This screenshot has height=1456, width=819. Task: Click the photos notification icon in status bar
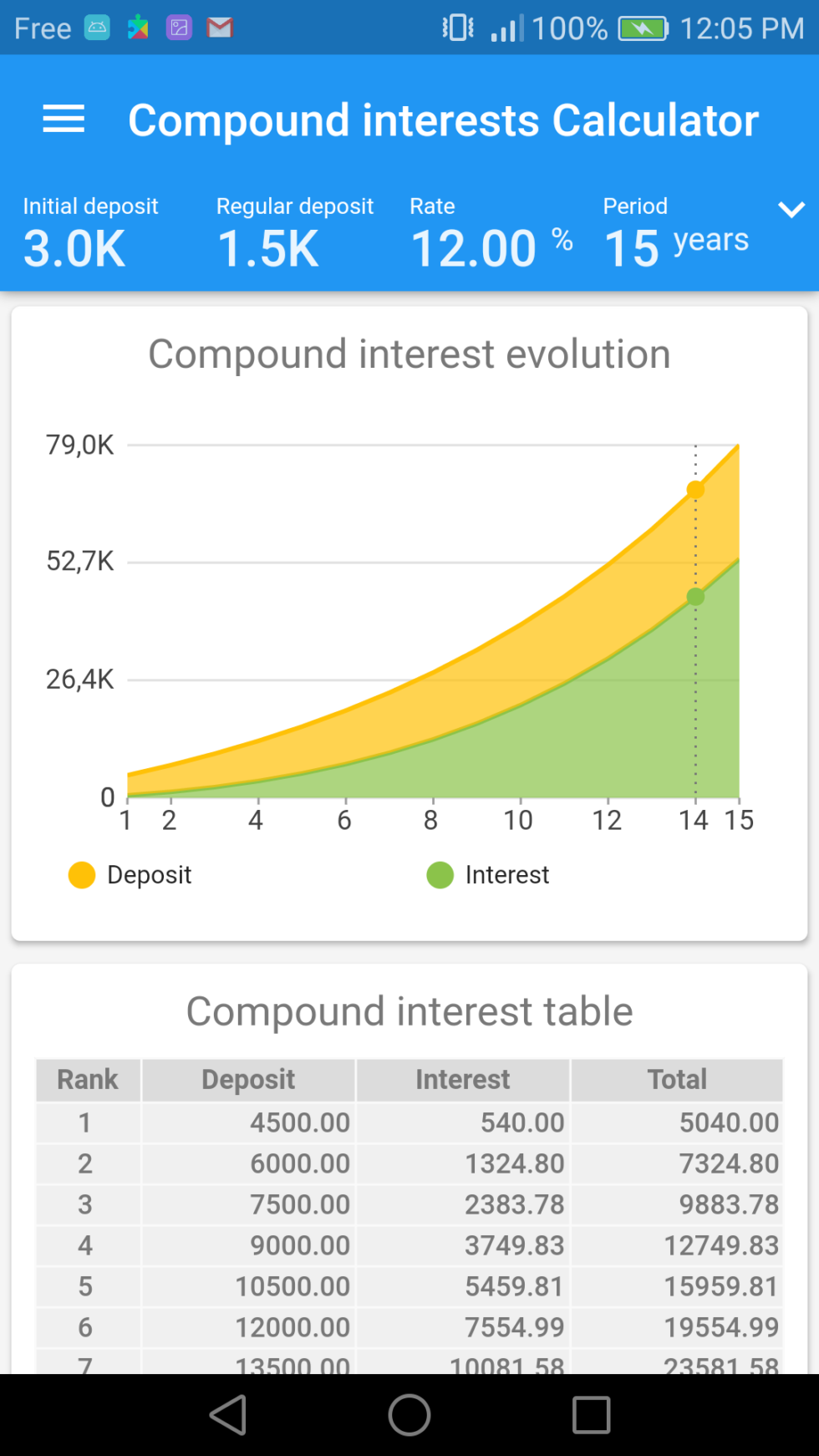click(178, 28)
